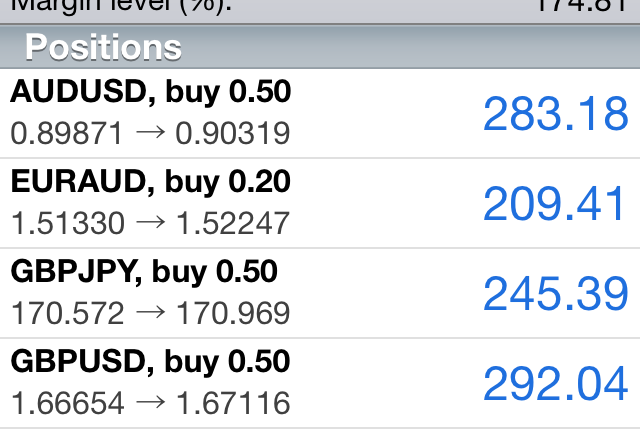Open the AUDUSD buy 0.50 position
This screenshot has height=430, width=640.
(x=320, y=113)
